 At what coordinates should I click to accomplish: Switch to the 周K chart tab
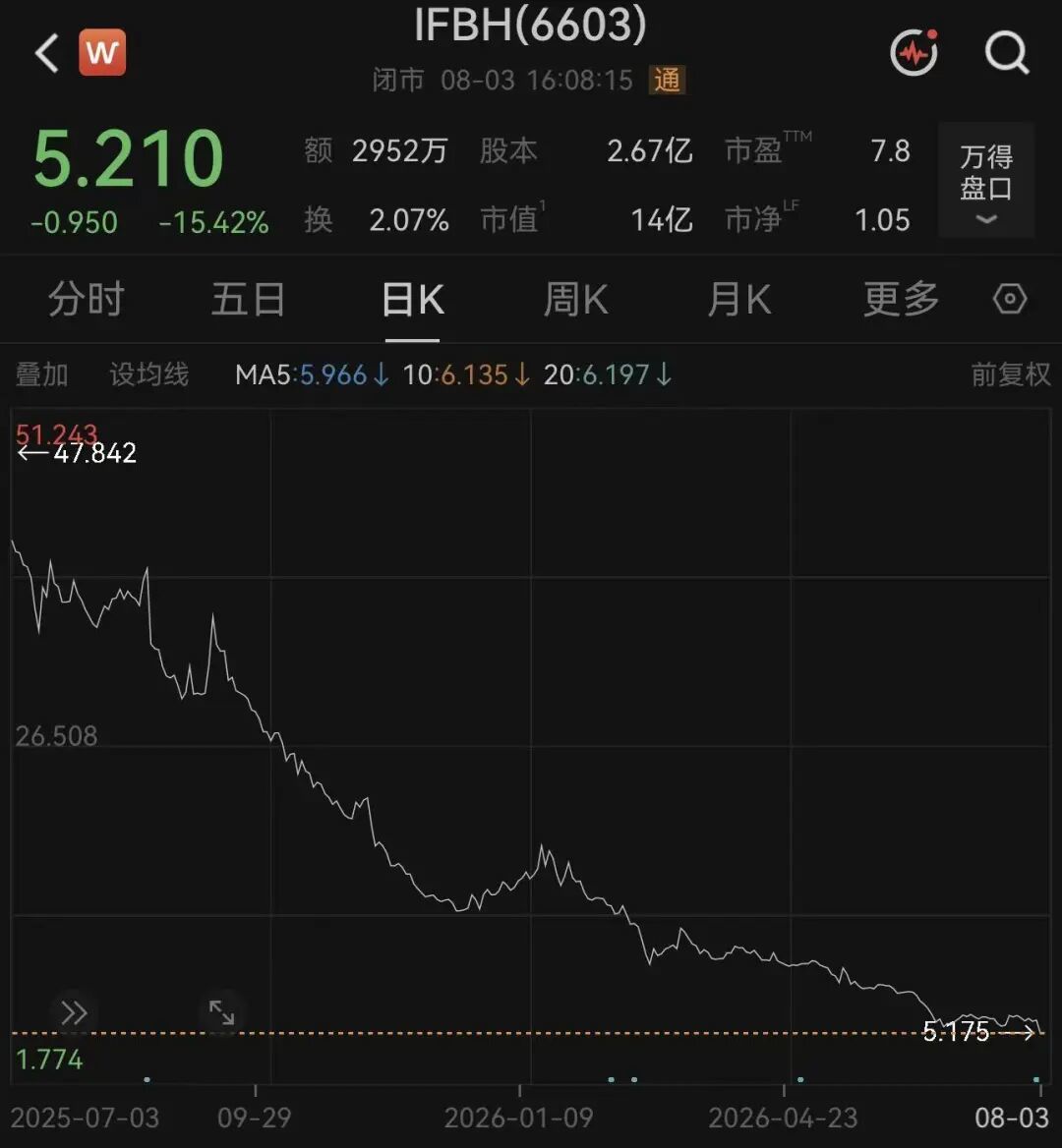(575, 300)
